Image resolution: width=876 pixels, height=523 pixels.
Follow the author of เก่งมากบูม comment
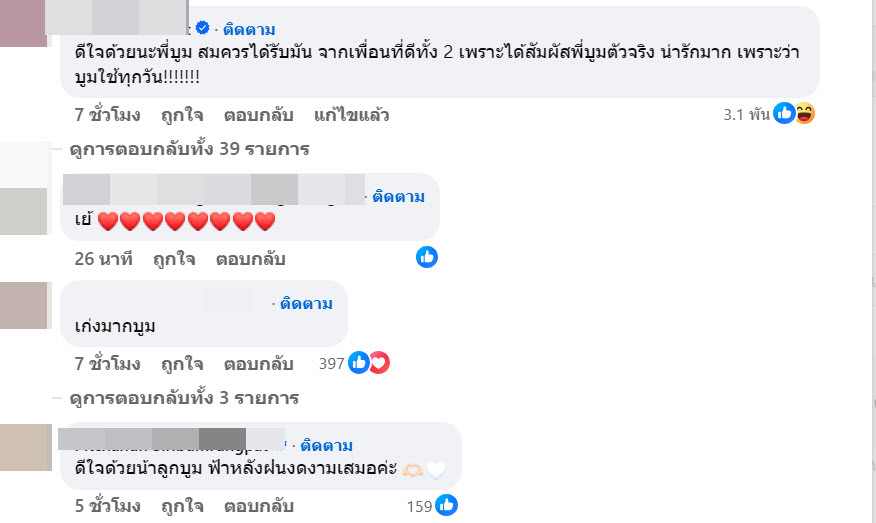[x=306, y=303]
